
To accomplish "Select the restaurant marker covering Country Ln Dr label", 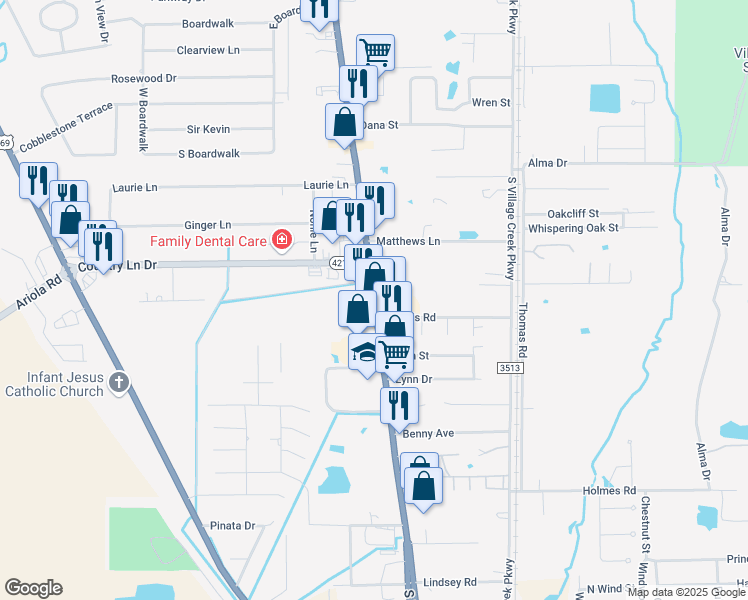I will (104, 249).
